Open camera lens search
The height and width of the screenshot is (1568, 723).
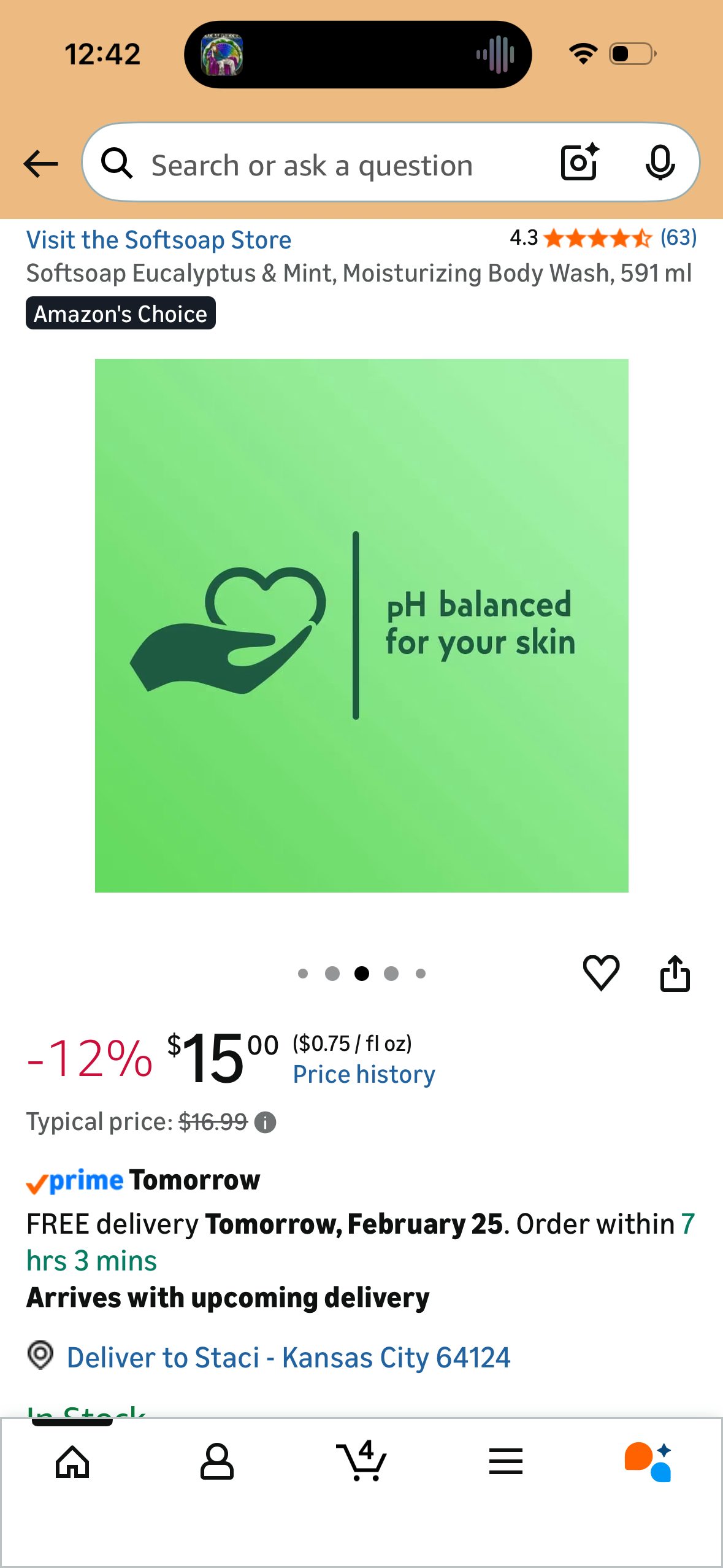click(579, 163)
